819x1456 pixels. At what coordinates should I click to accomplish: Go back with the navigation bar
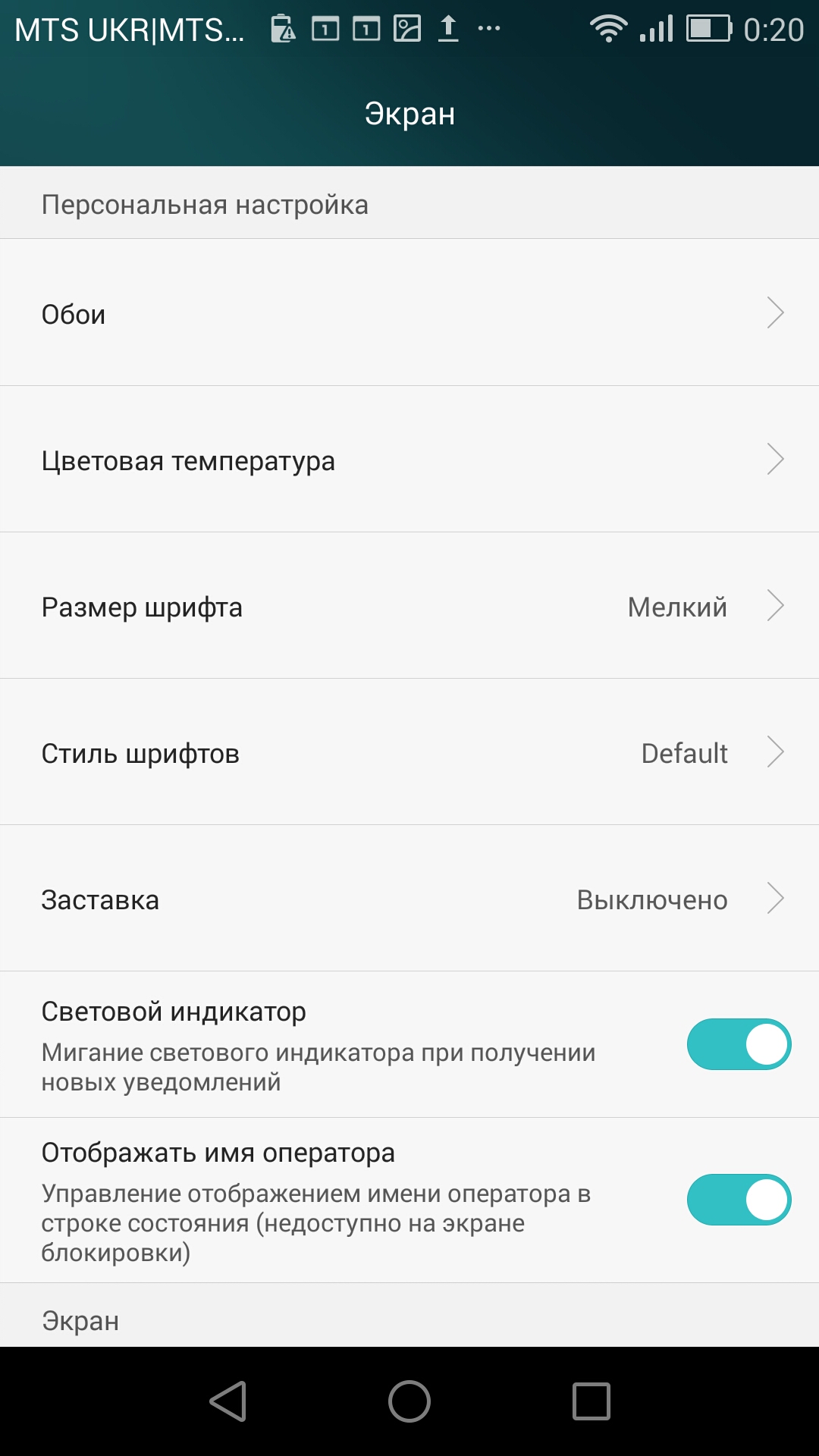tap(228, 1401)
